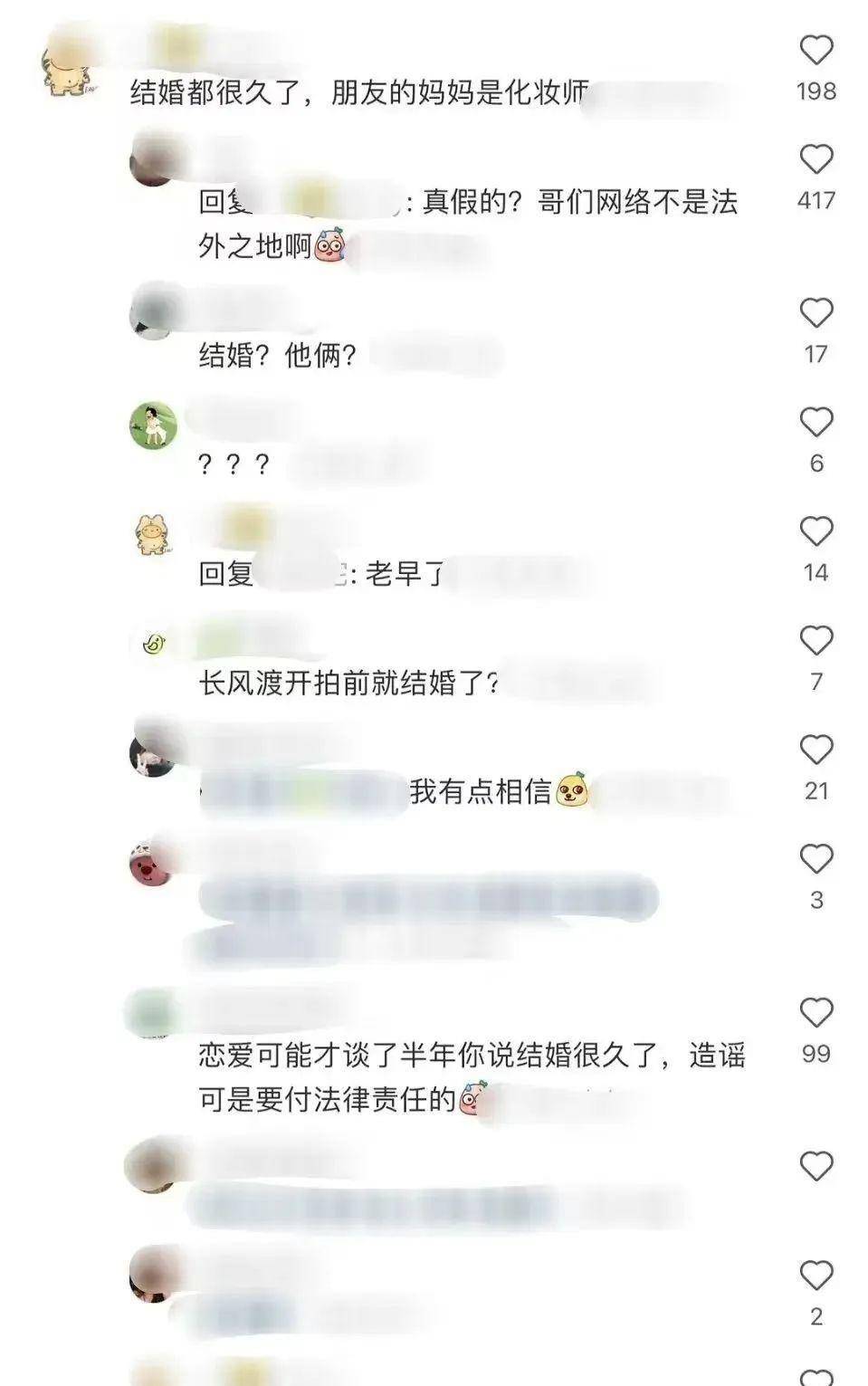Open avatar of the '老早了' replier

[x=154, y=535]
